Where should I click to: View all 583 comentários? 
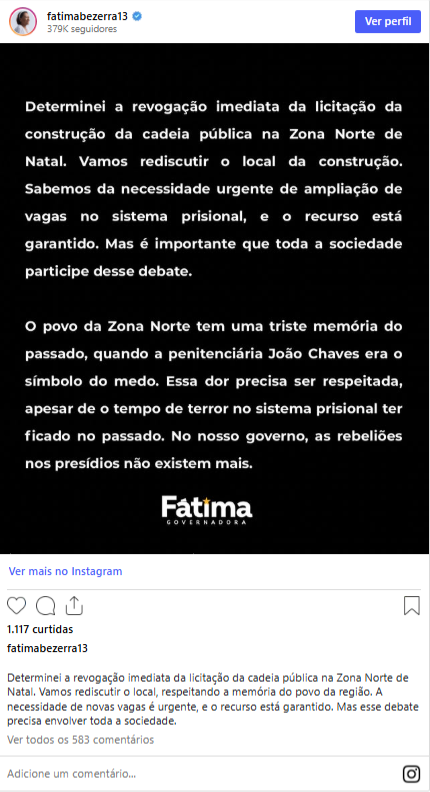tap(80, 740)
